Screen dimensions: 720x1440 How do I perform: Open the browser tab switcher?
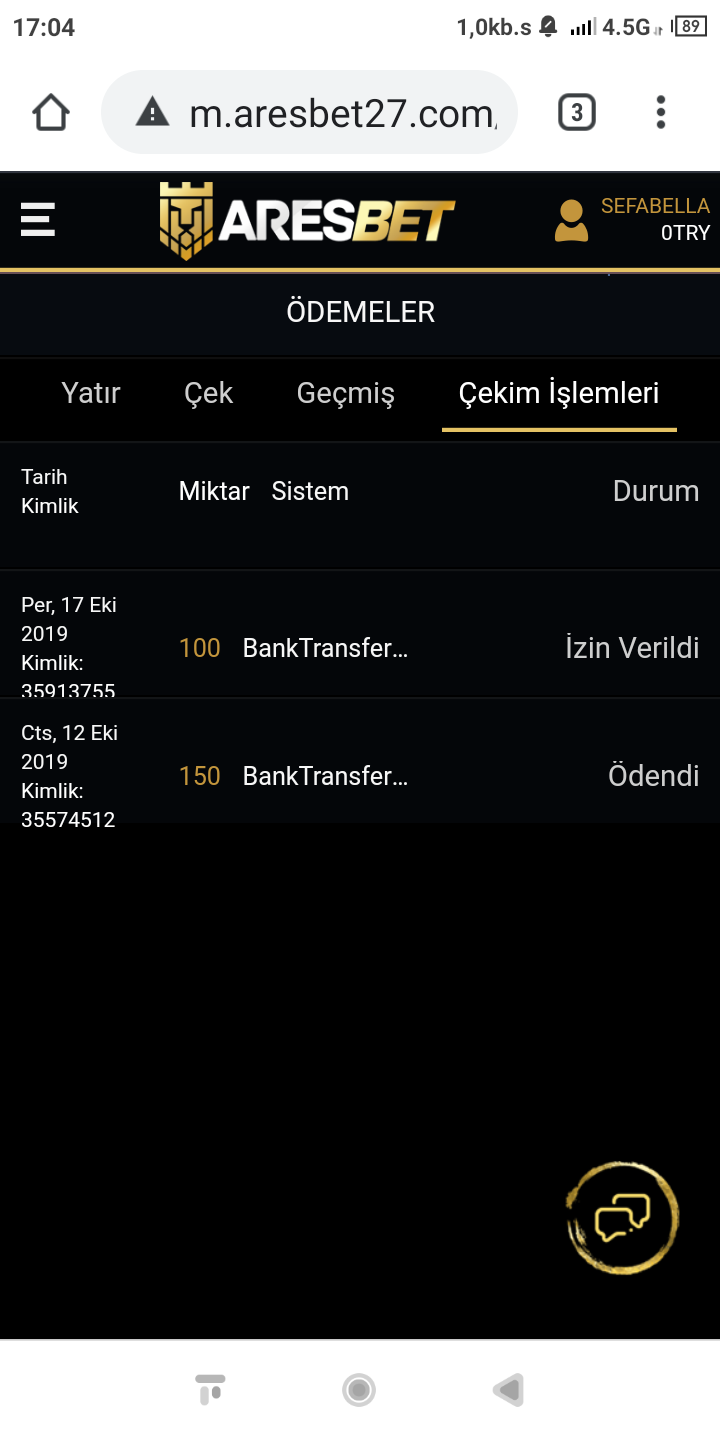click(576, 113)
